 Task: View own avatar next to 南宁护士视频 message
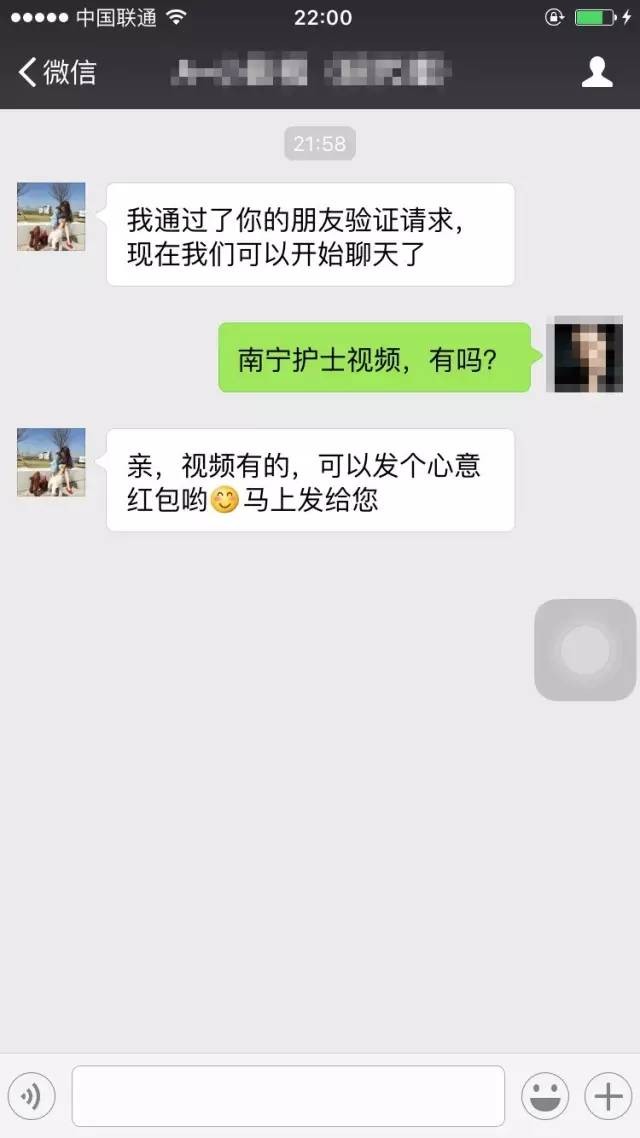click(x=589, y=356)
